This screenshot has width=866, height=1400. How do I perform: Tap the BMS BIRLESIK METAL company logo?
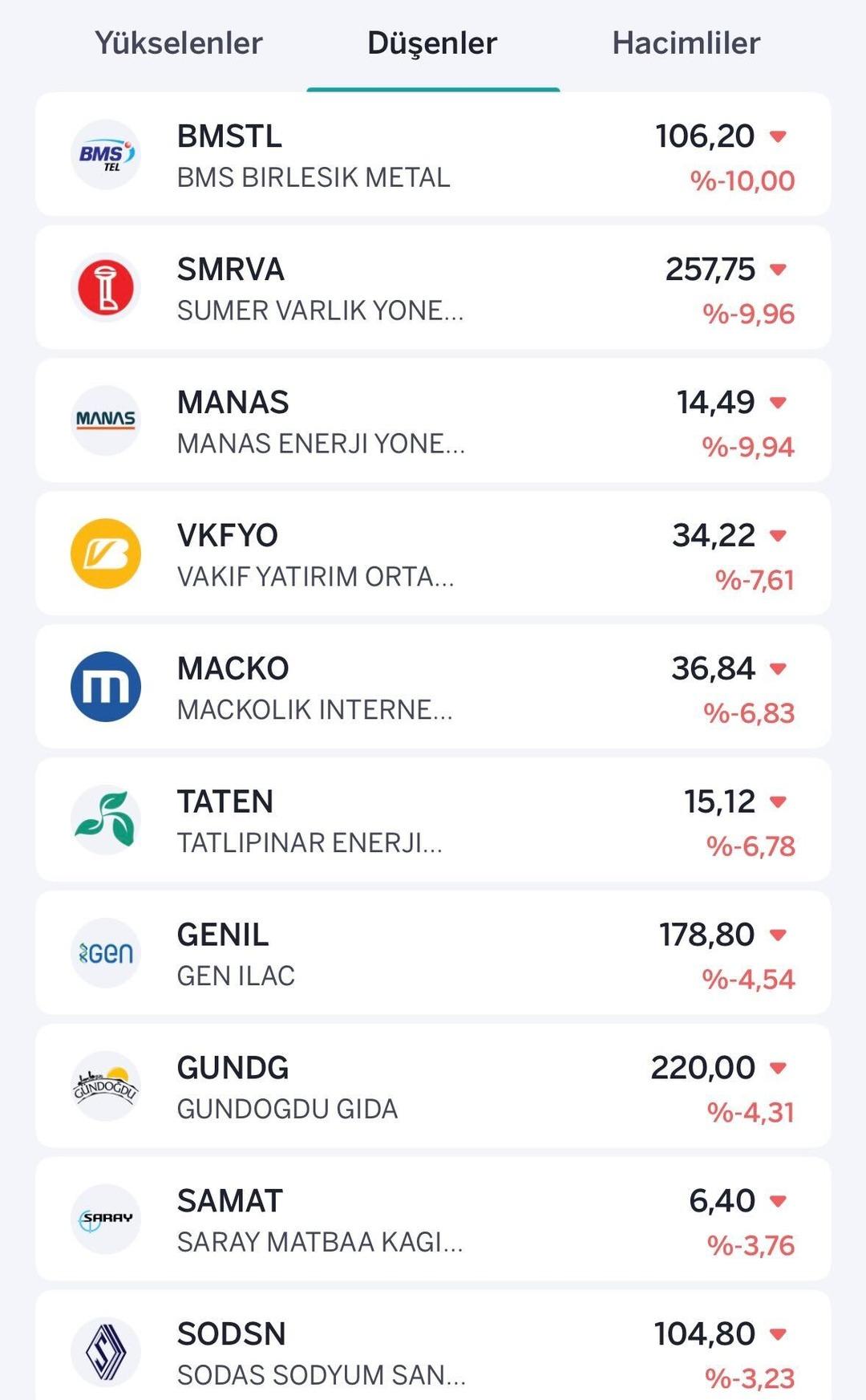[105, 155]
